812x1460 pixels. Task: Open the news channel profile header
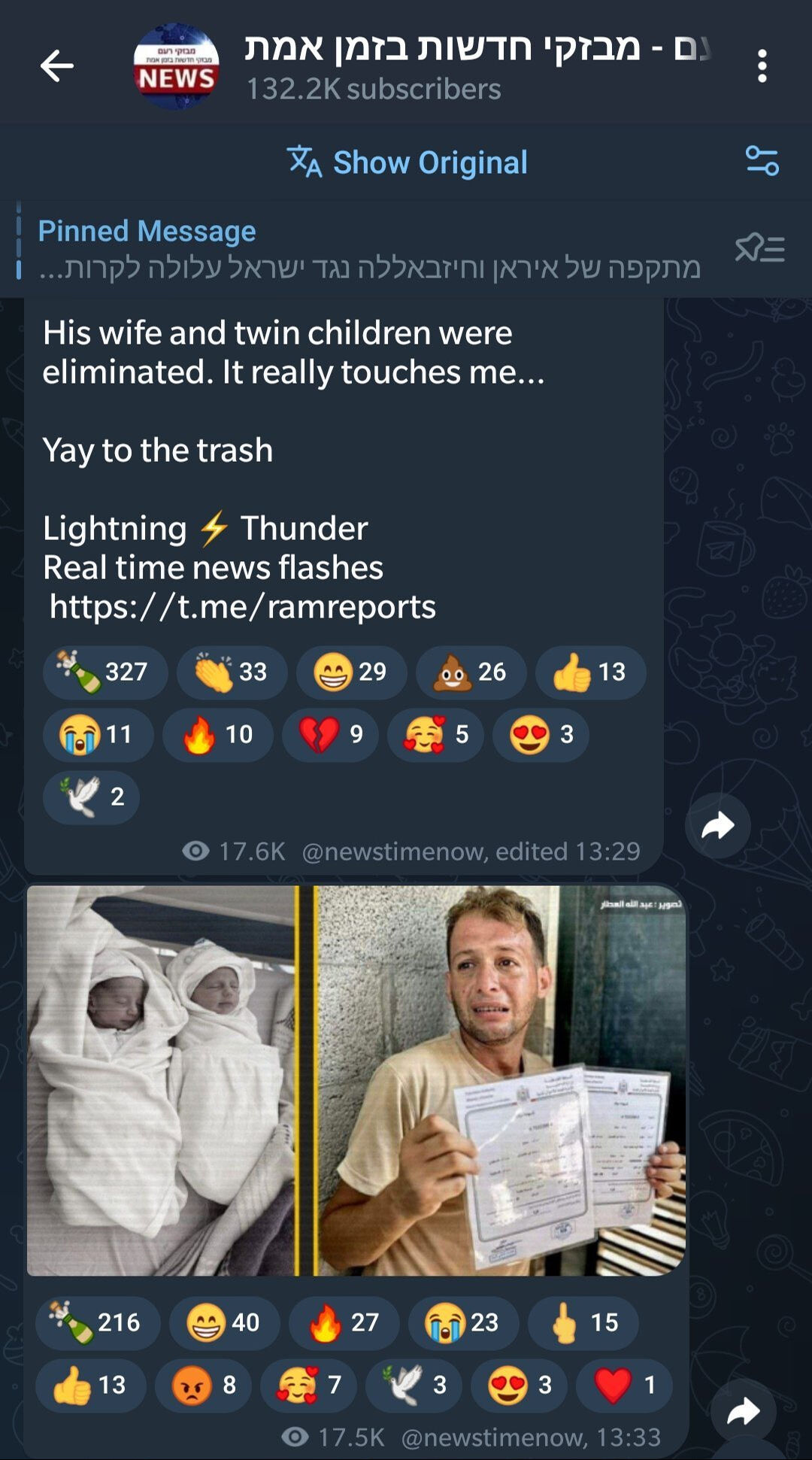pos(421,66)
